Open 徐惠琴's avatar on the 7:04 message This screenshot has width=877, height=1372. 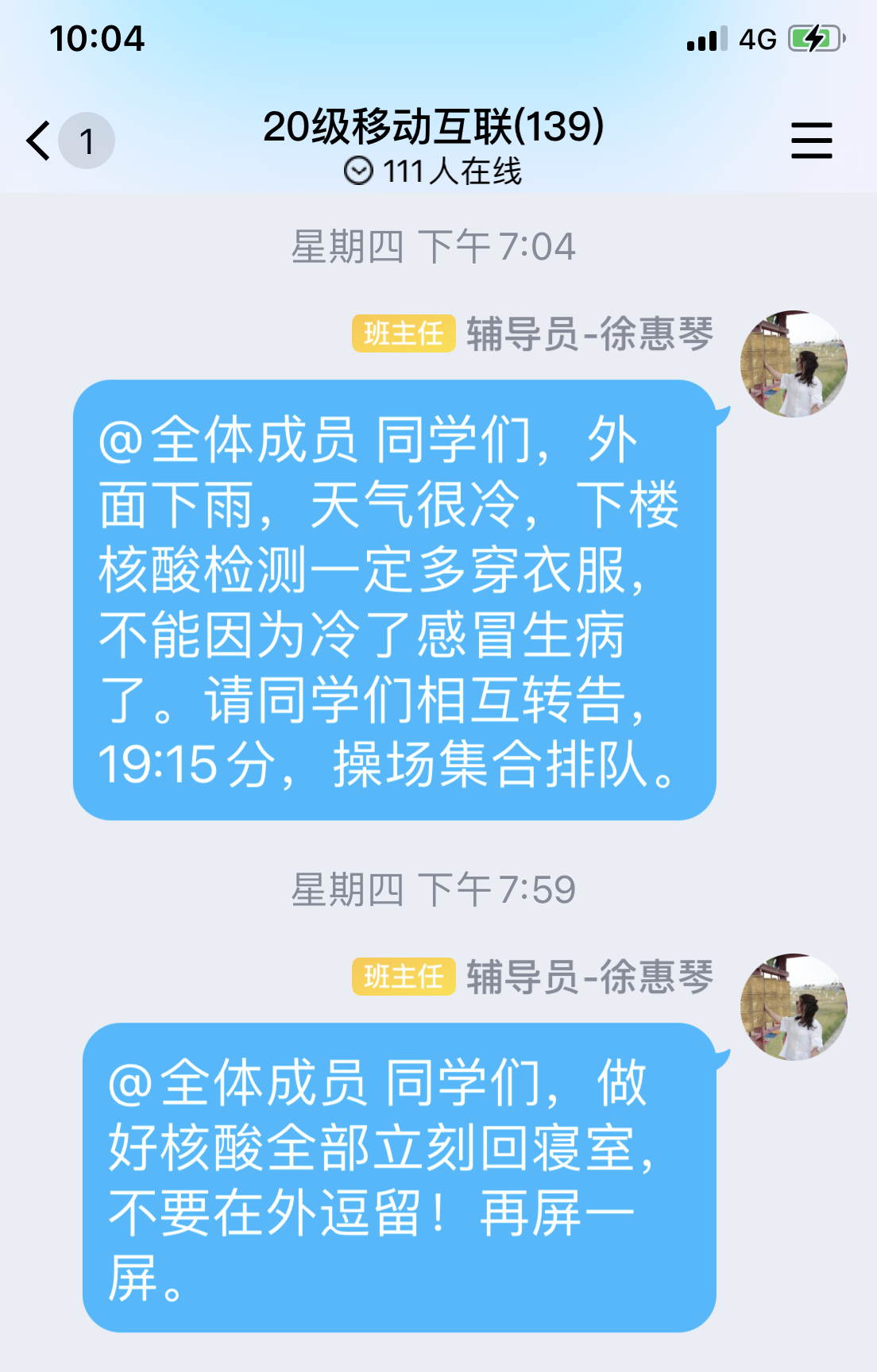(x=794, y=364)
